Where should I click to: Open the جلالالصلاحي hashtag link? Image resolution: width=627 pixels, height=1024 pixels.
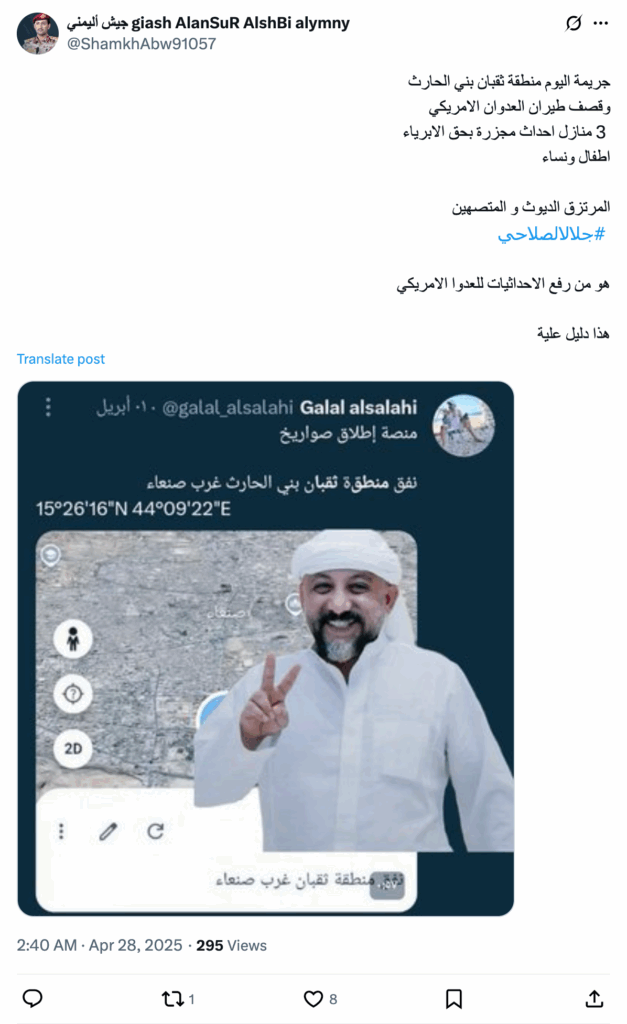click(552, 234)
